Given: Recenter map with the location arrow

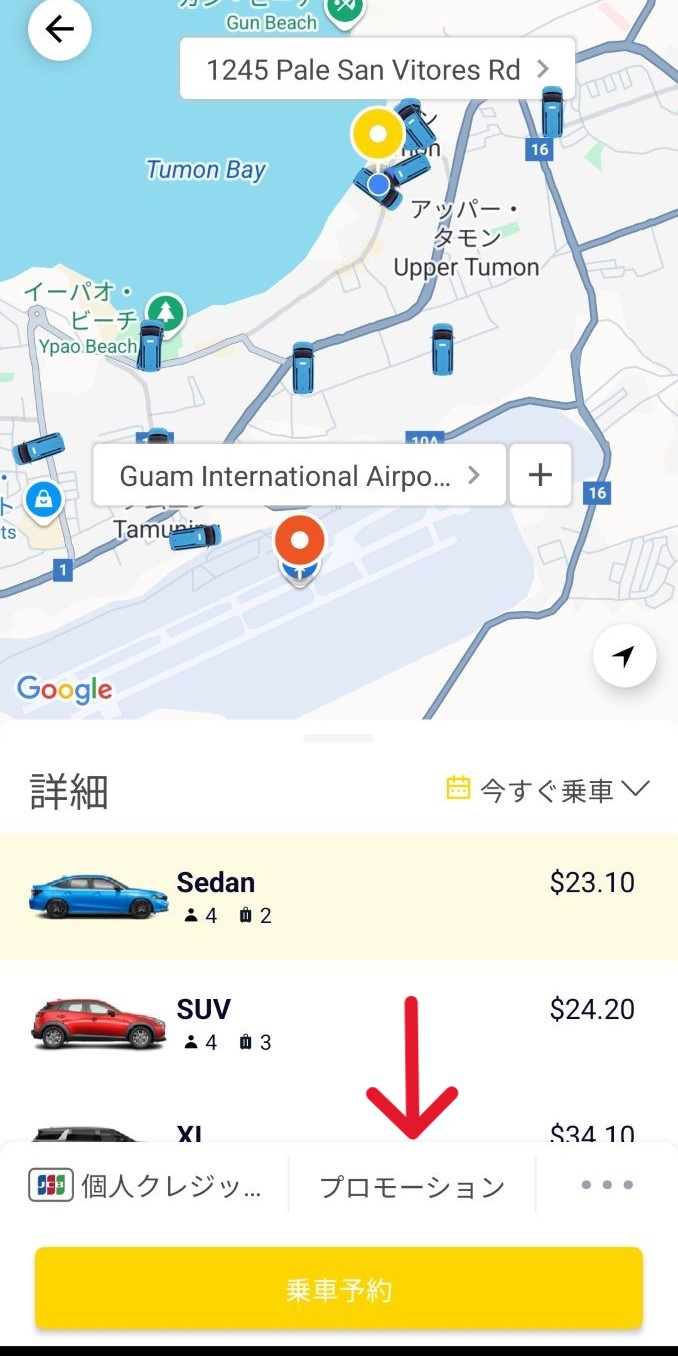Looking at the screenshot, I should pyautogui.click(x=624, y=657).
